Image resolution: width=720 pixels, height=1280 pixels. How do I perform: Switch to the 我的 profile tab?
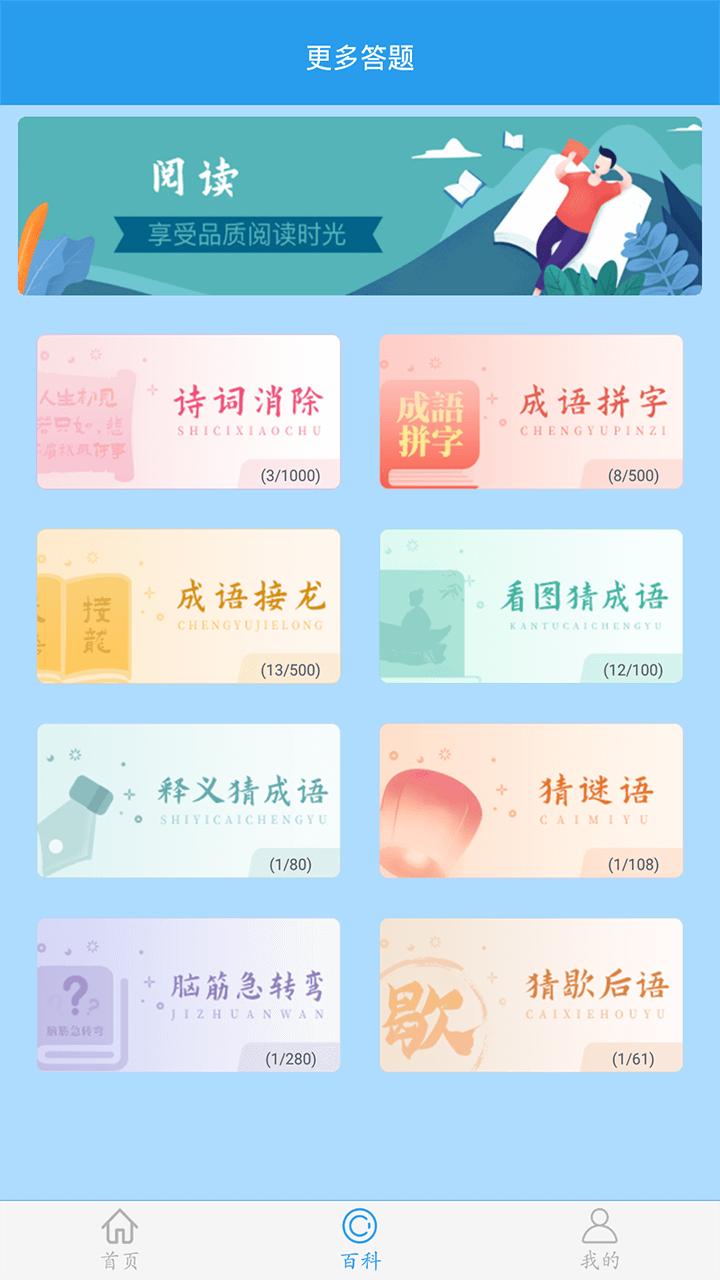600,1235
